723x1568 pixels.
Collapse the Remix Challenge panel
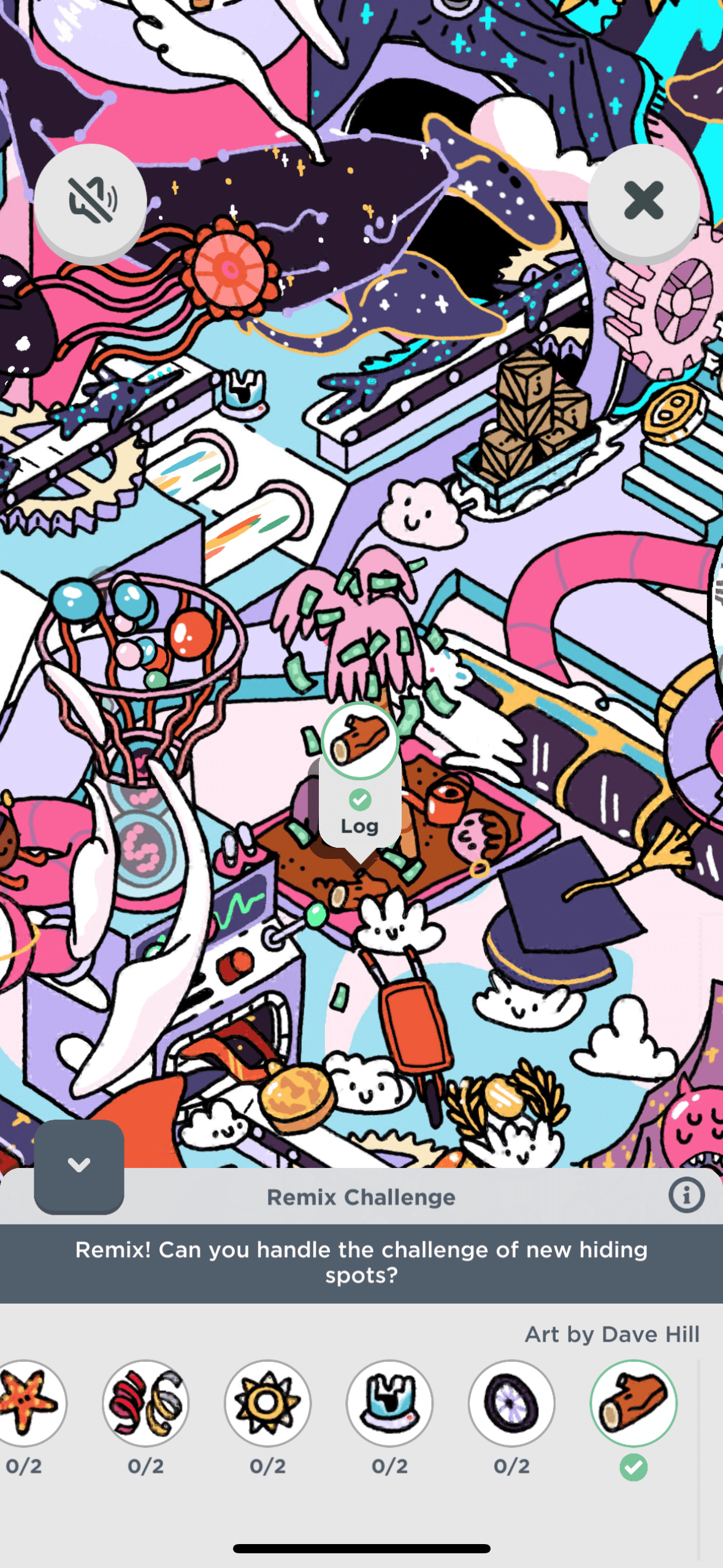[x=79, y=1165]
